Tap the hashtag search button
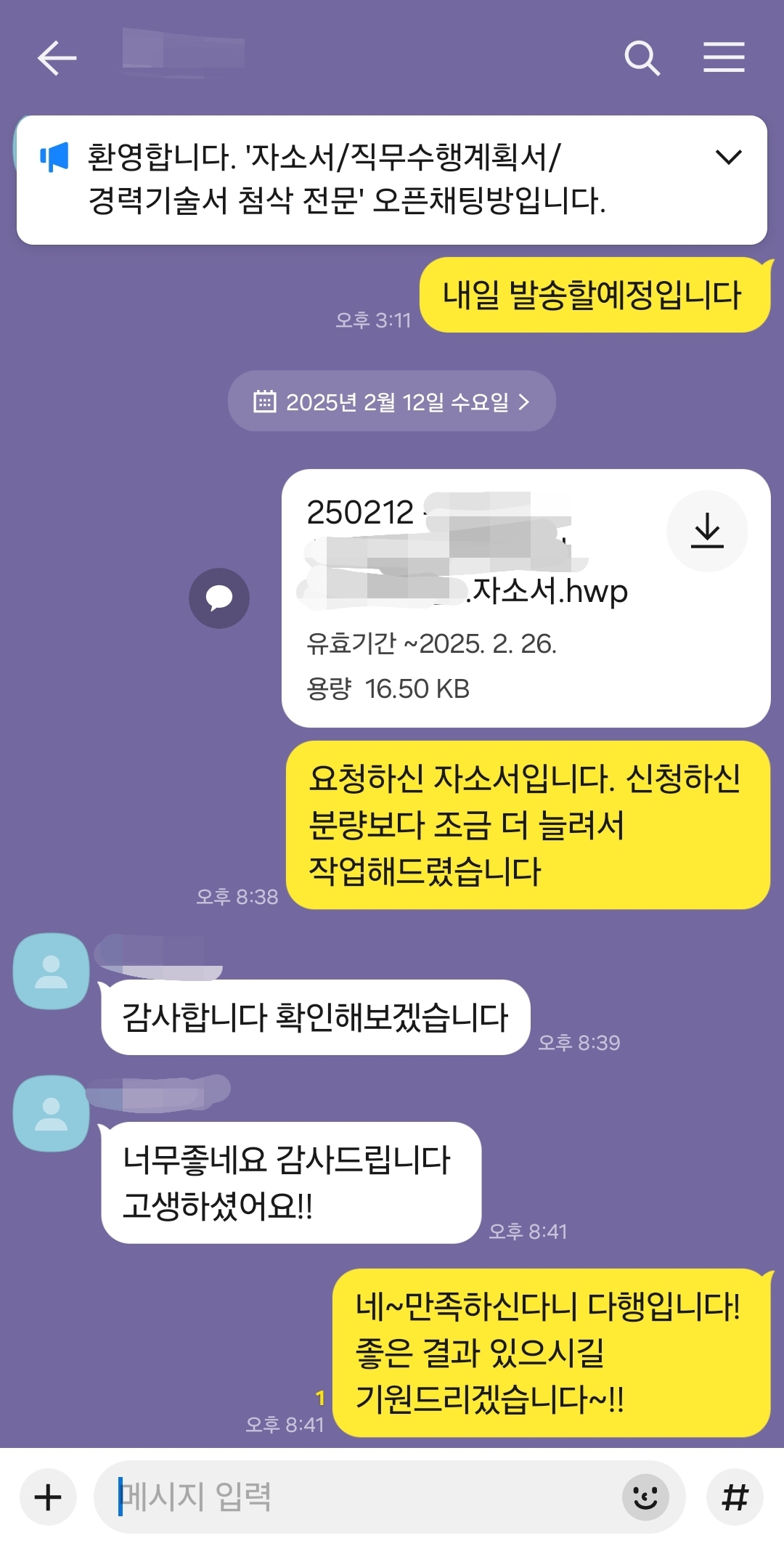Image resolution: width=784 pixels, height=1546 pixels. coord(735,1497)
